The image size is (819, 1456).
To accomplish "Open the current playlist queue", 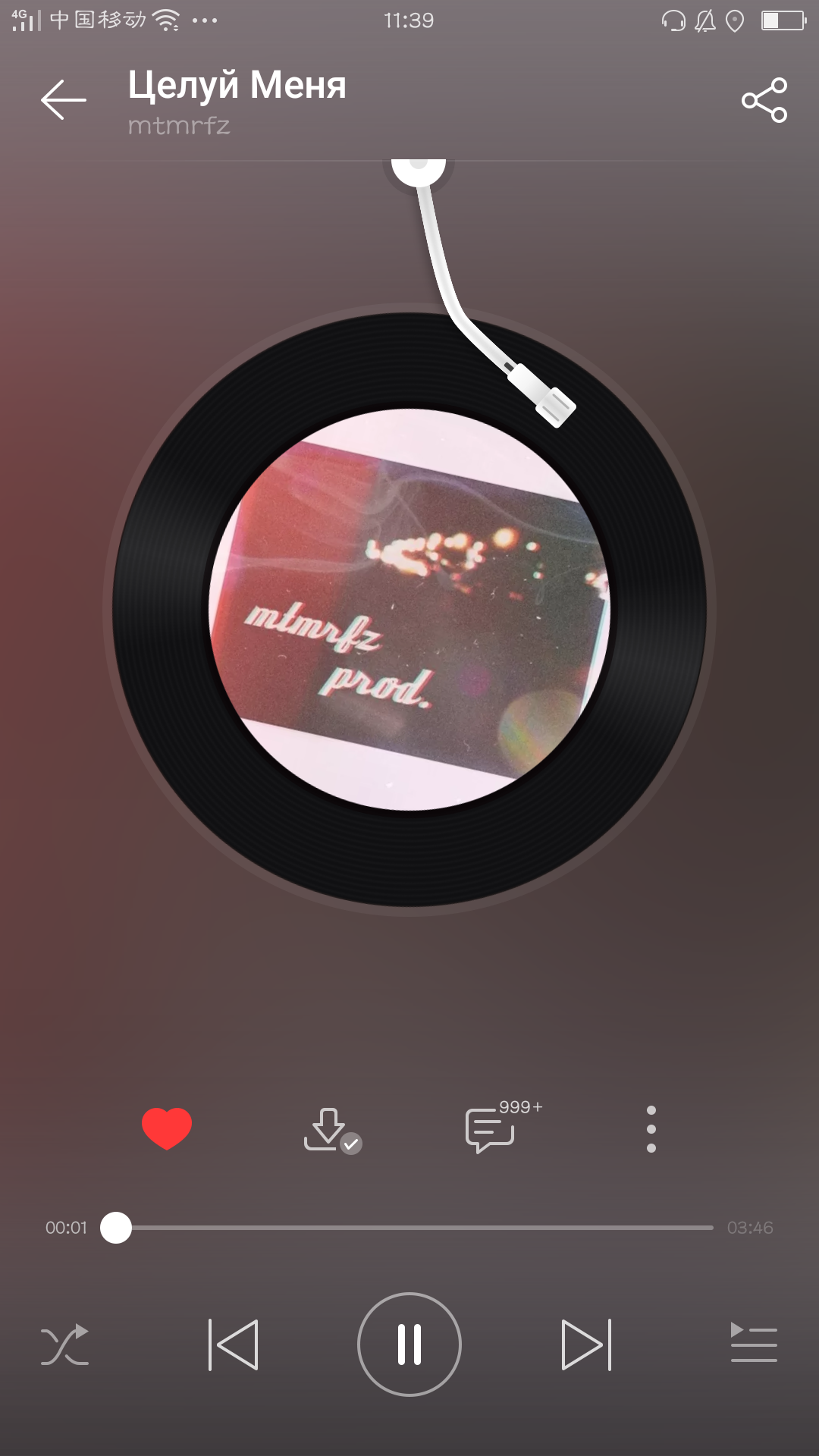I will point(754,1342).
